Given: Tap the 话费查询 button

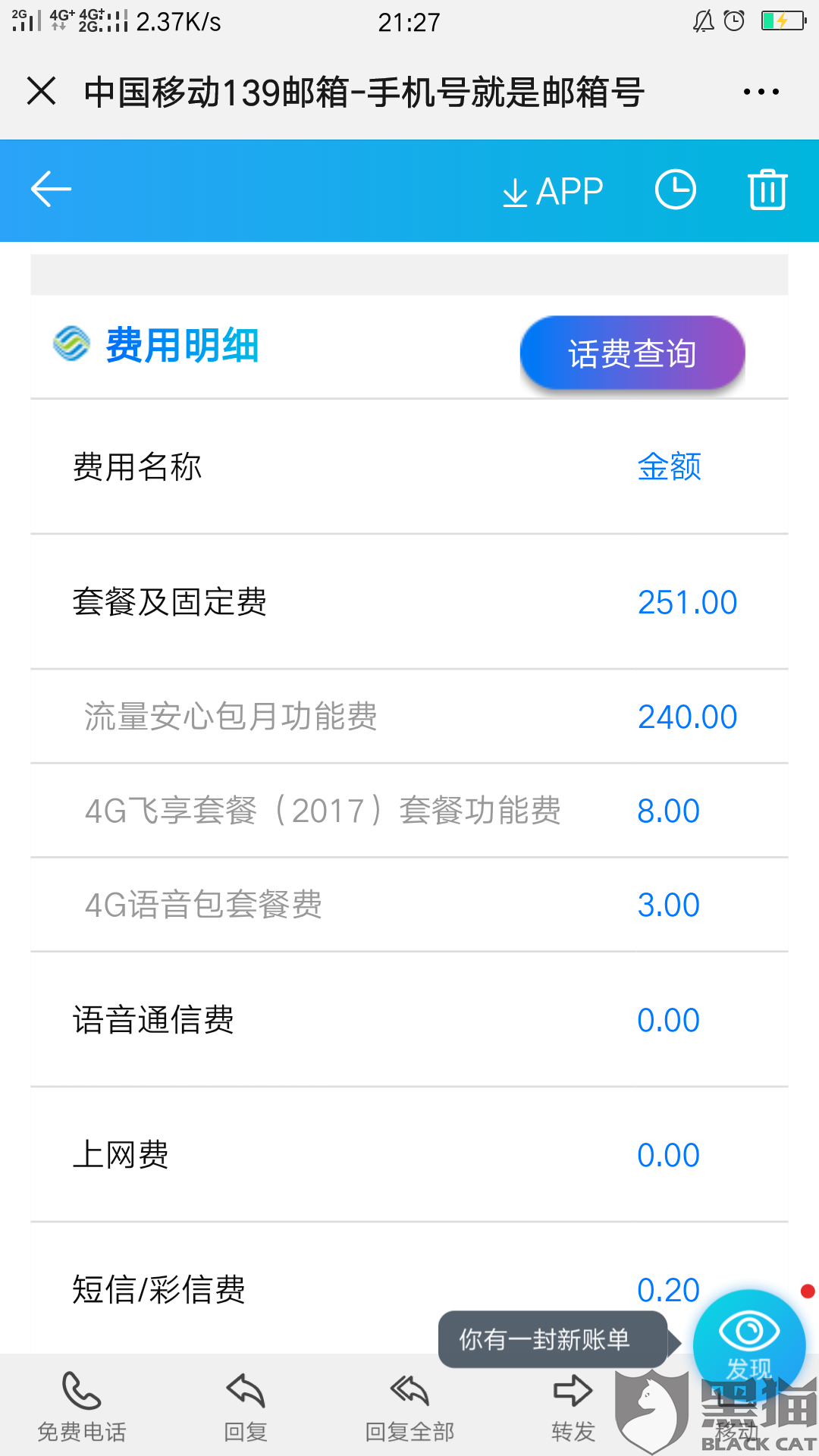Looking at the screenshot, I should point(632,353).
